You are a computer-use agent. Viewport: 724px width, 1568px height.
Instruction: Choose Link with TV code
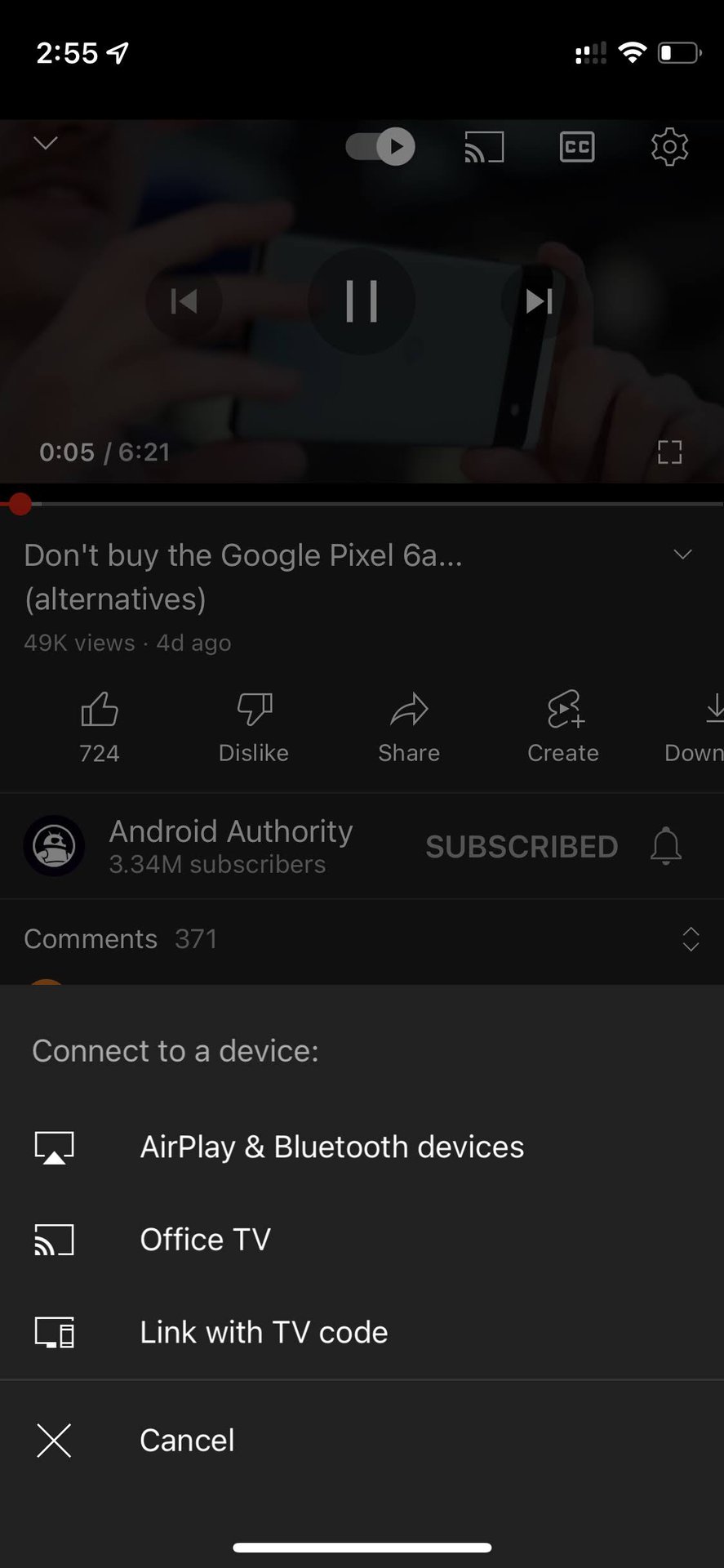coord(263,1333)
